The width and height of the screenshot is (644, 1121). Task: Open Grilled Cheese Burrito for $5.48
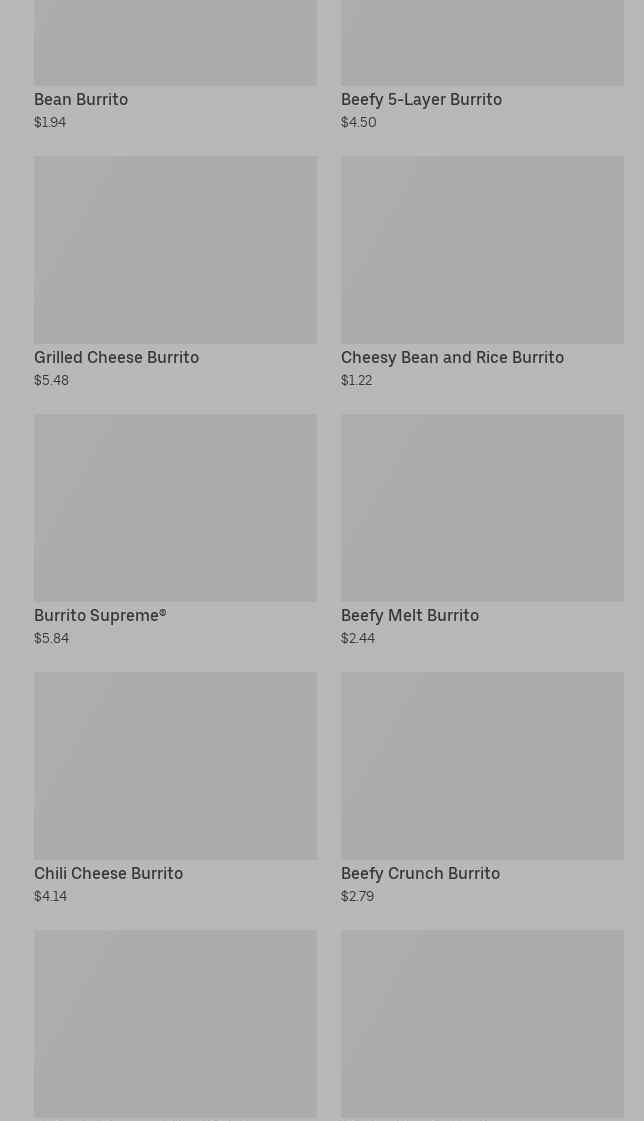point(175,273)
